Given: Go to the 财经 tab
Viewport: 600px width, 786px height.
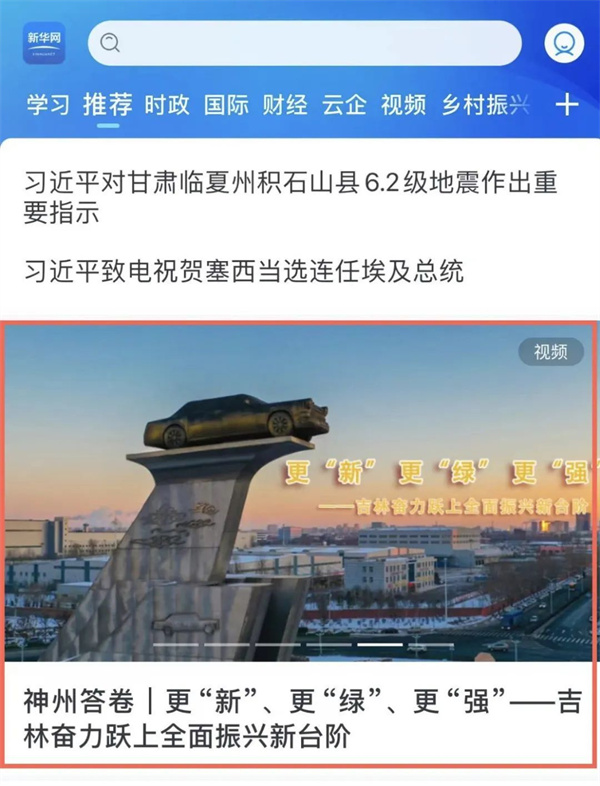Looking at the screenshot, I should (x=285, y=105).
